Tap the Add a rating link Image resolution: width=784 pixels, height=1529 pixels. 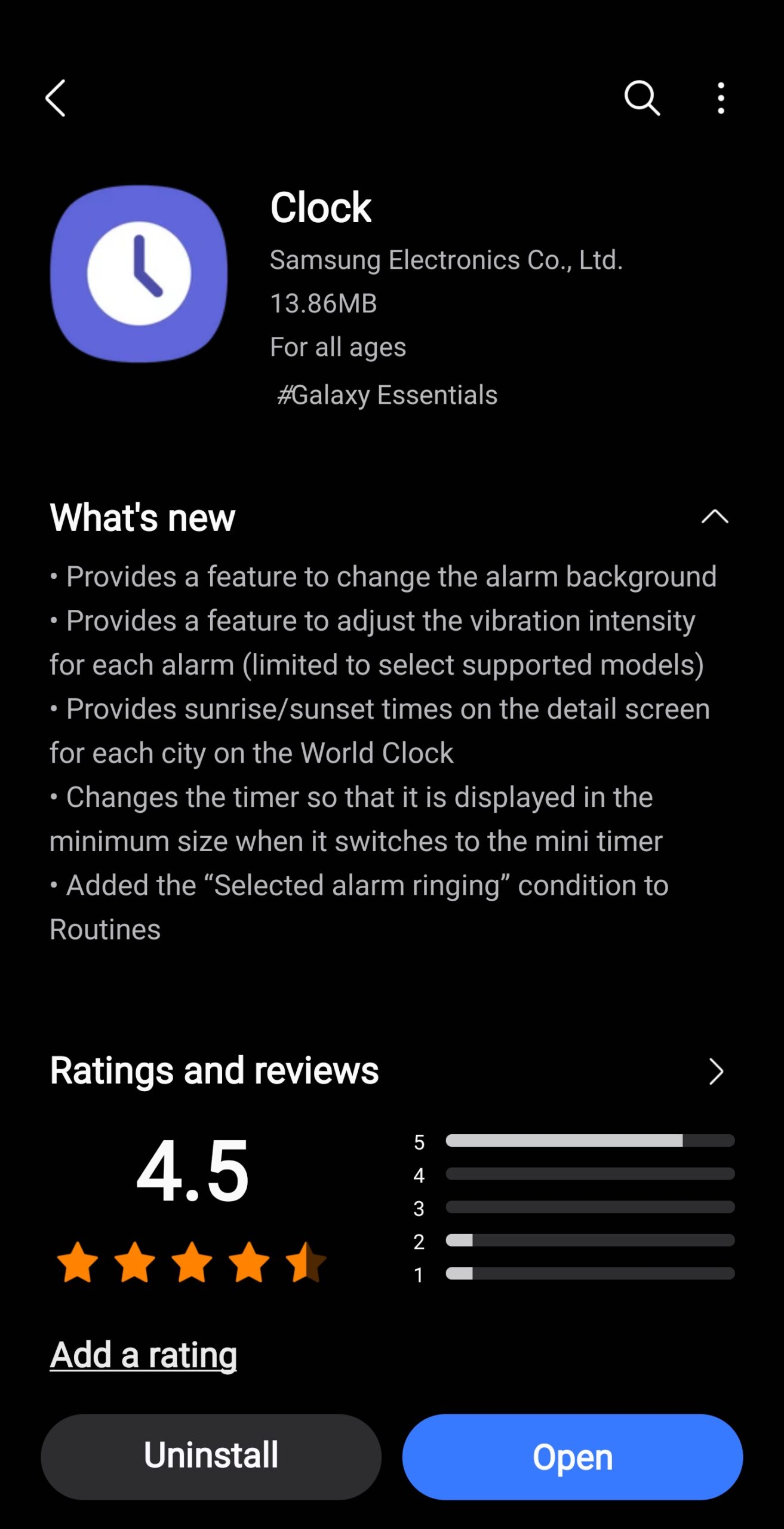143,1355
